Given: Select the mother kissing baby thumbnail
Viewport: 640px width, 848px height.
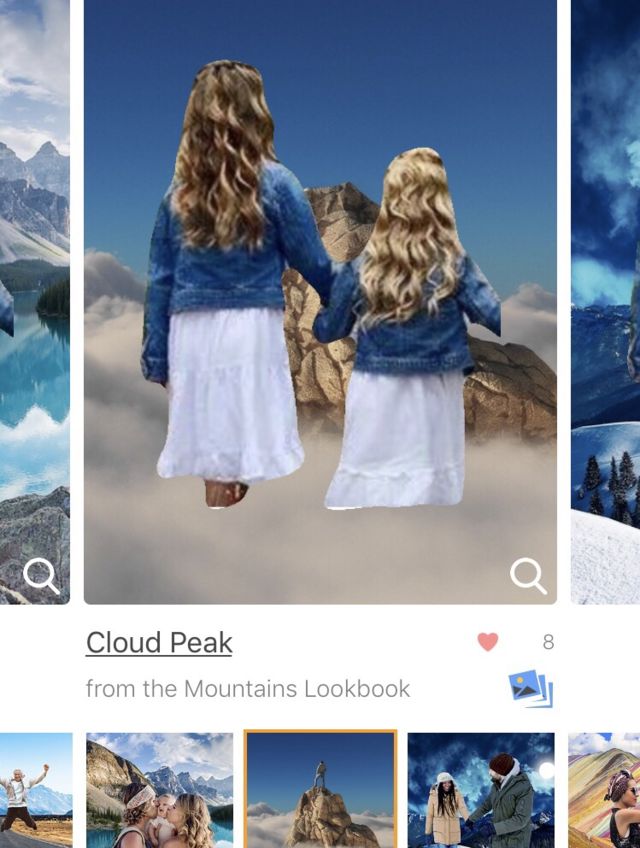Looking at the screenshot, I should (160, 790).
